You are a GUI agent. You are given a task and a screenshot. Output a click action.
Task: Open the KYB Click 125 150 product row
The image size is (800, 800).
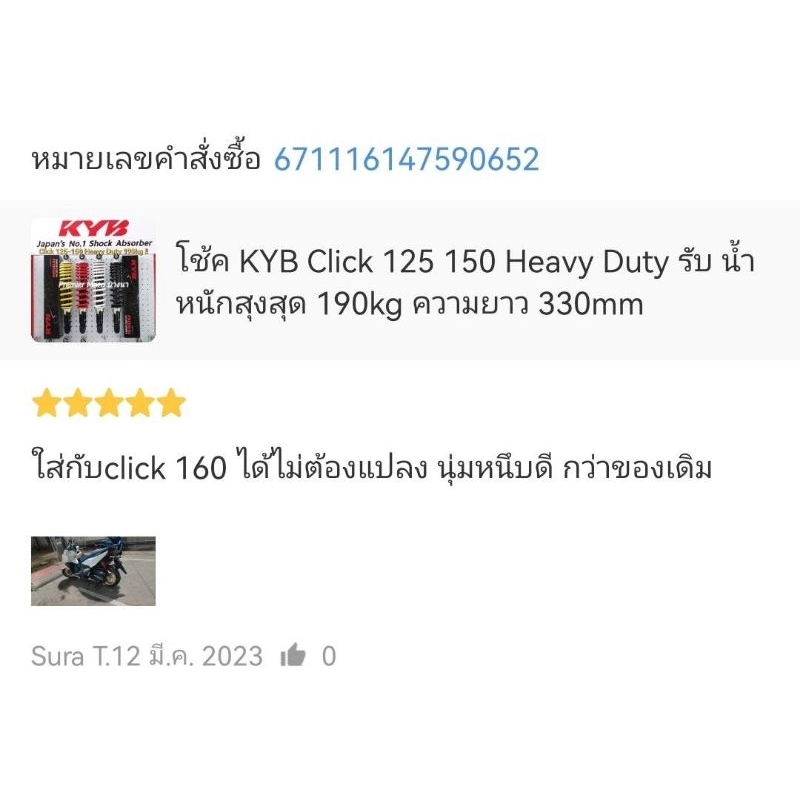pos(400,280)
